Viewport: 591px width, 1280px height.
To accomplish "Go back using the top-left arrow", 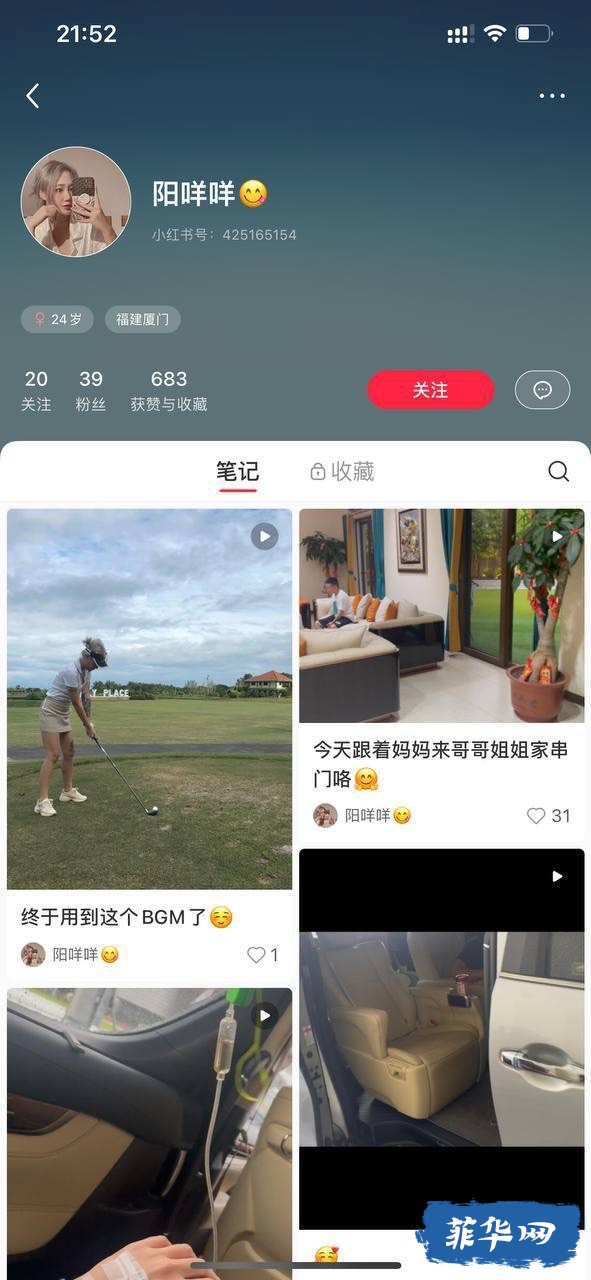I will coord(33,96).
